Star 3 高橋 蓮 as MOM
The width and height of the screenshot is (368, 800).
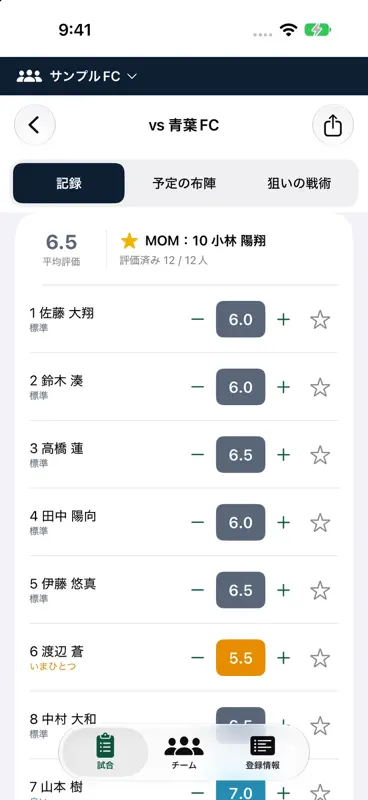click(320, 455)
